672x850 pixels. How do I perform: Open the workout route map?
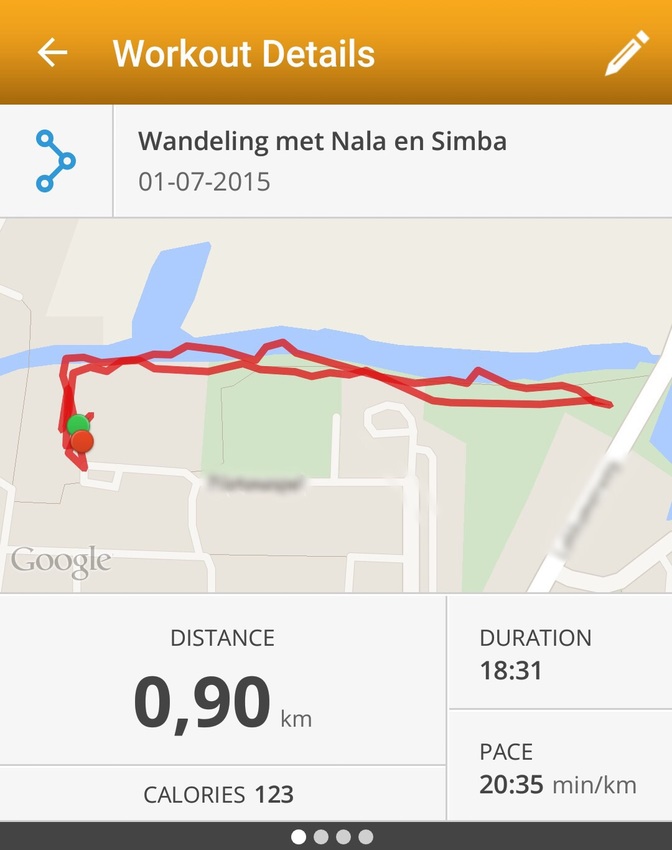tap(336, 405)
